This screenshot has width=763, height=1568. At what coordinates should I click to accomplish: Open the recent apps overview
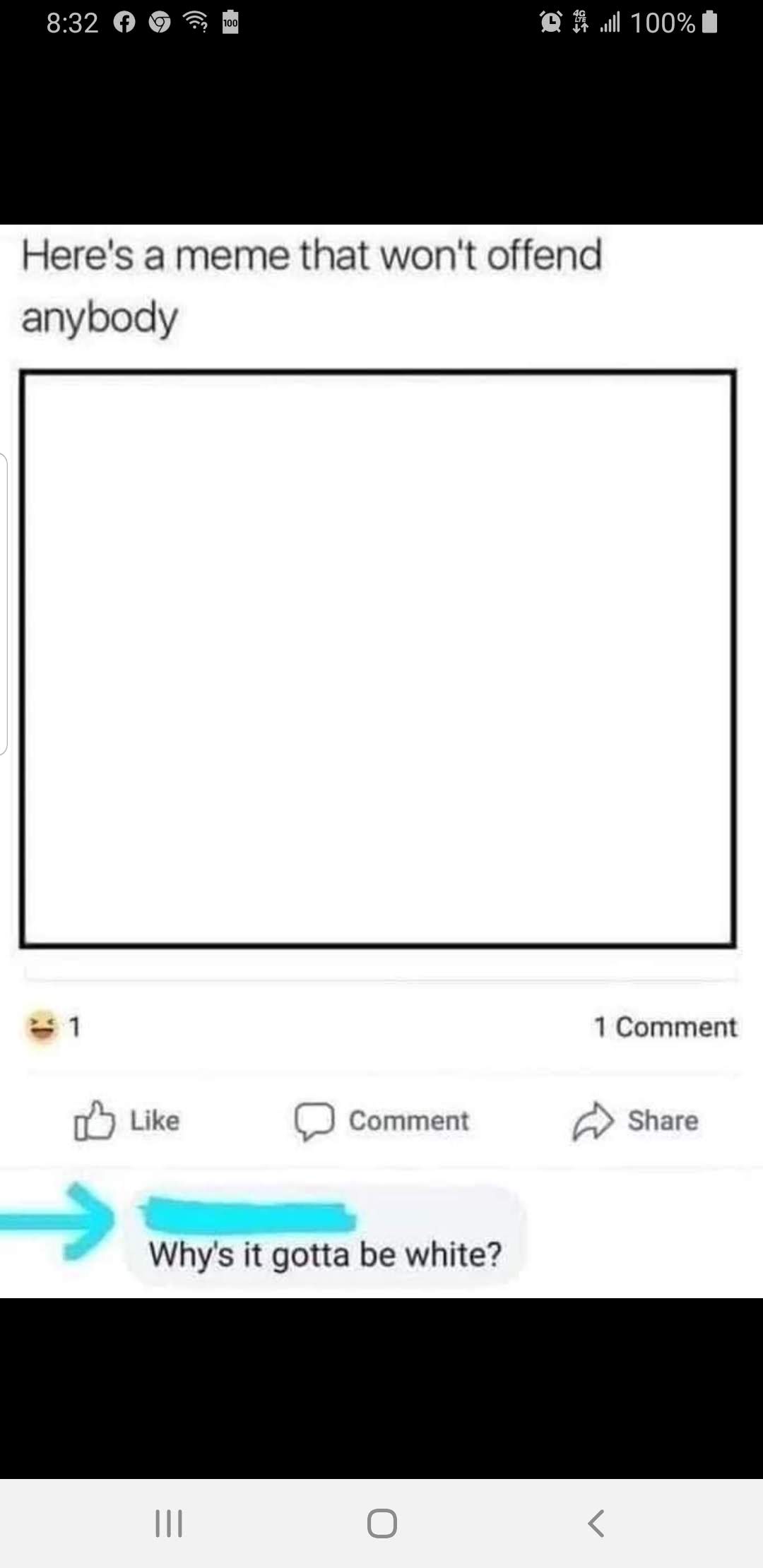tap(169, 1524)
